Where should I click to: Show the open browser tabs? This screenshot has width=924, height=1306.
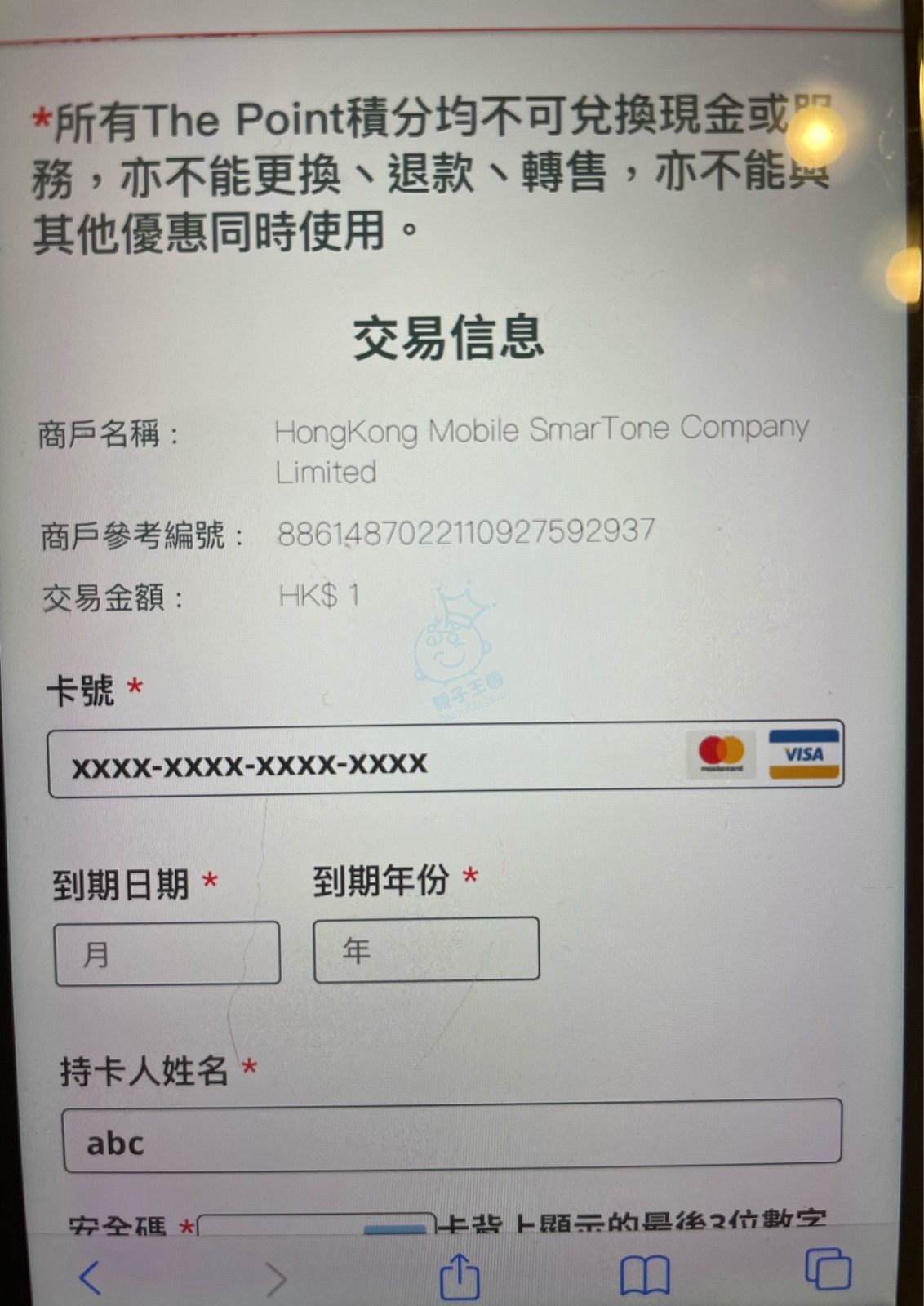click(828, 1271)
